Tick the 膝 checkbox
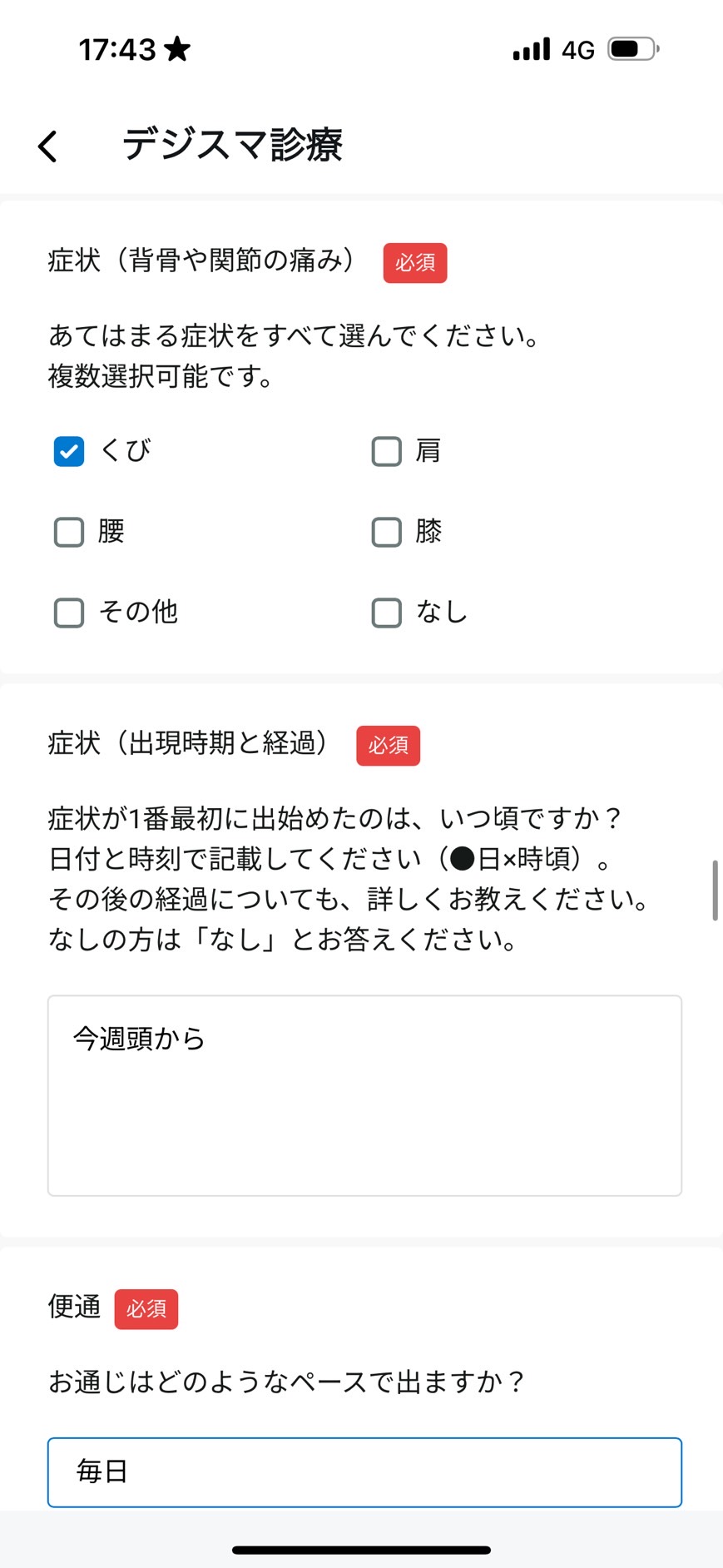Screen dimensions: 723x1568 click(386, 532)
